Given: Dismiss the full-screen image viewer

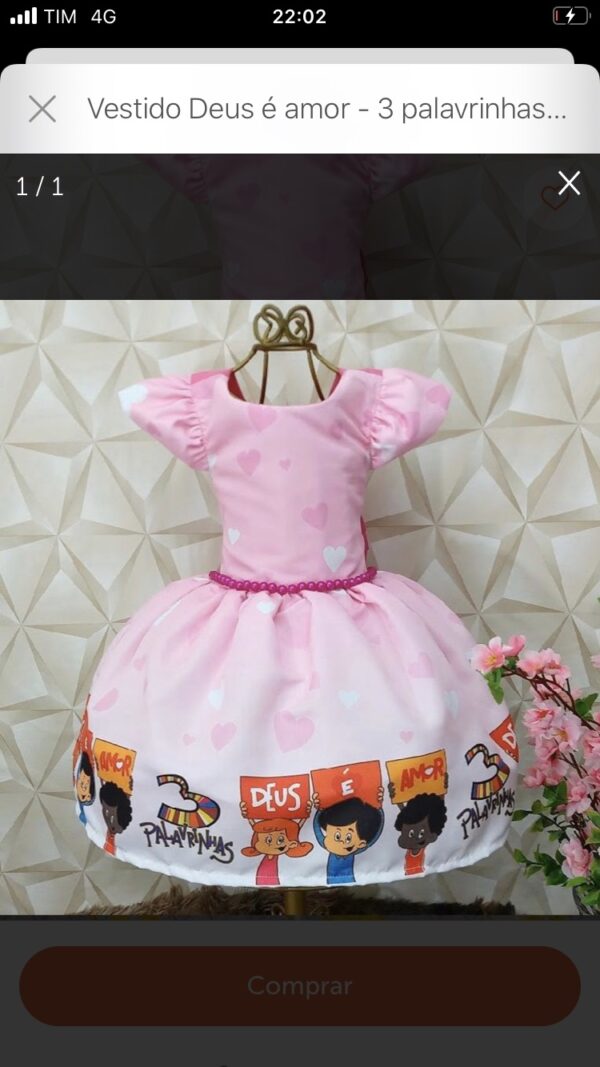Looking at the screenshot, I should pyautogui.click(x=568, y=183).
